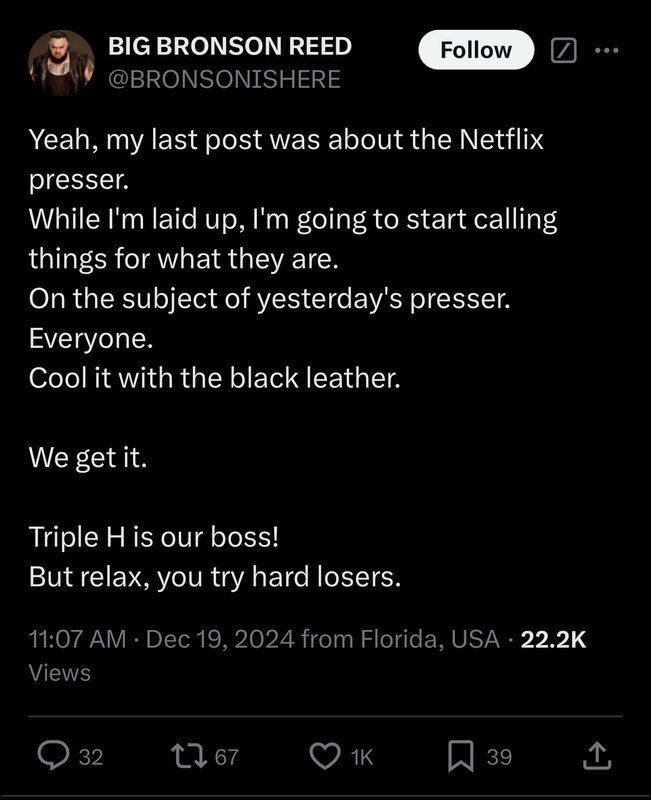The image size is (651, 800).
Task: Follow BIG BRONSON REED
Action: pyautogui.click(x=476, y=50)
